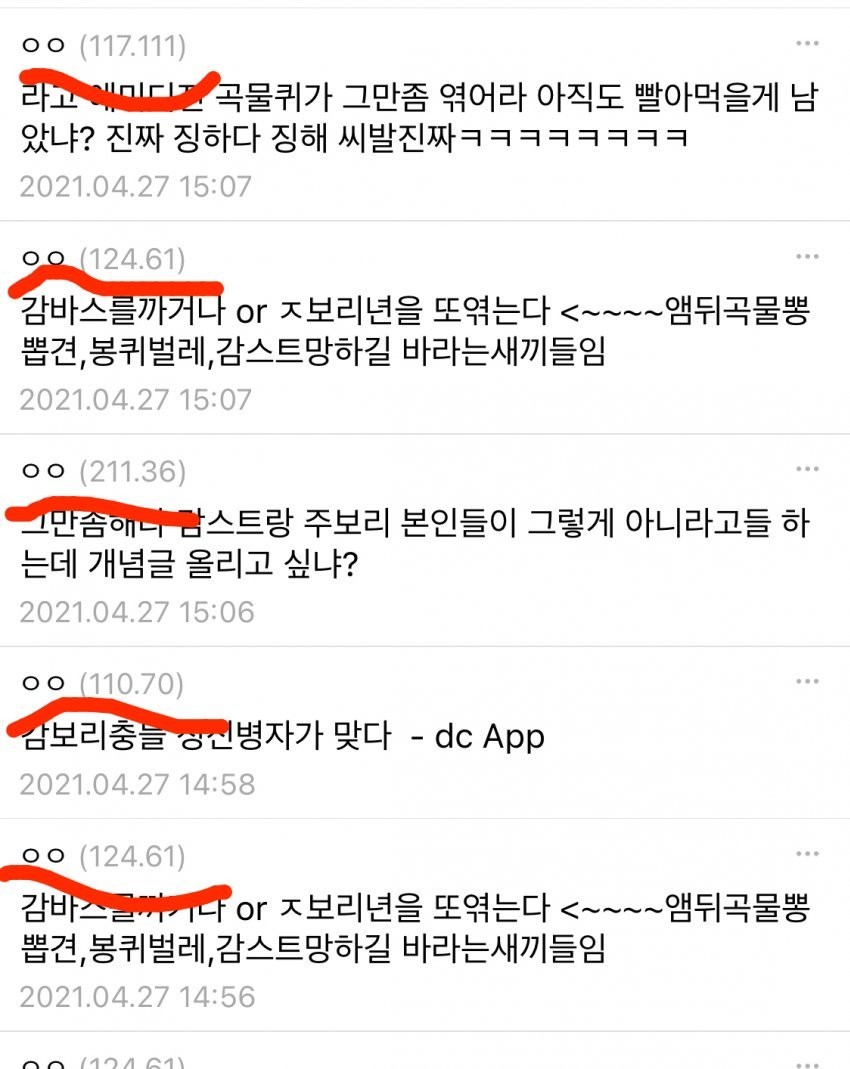Image resolution: width=850 pixels, height=1069 pixels.
Task: Open the options menu for comment by 110.70
Action: (x=807, y=682)
